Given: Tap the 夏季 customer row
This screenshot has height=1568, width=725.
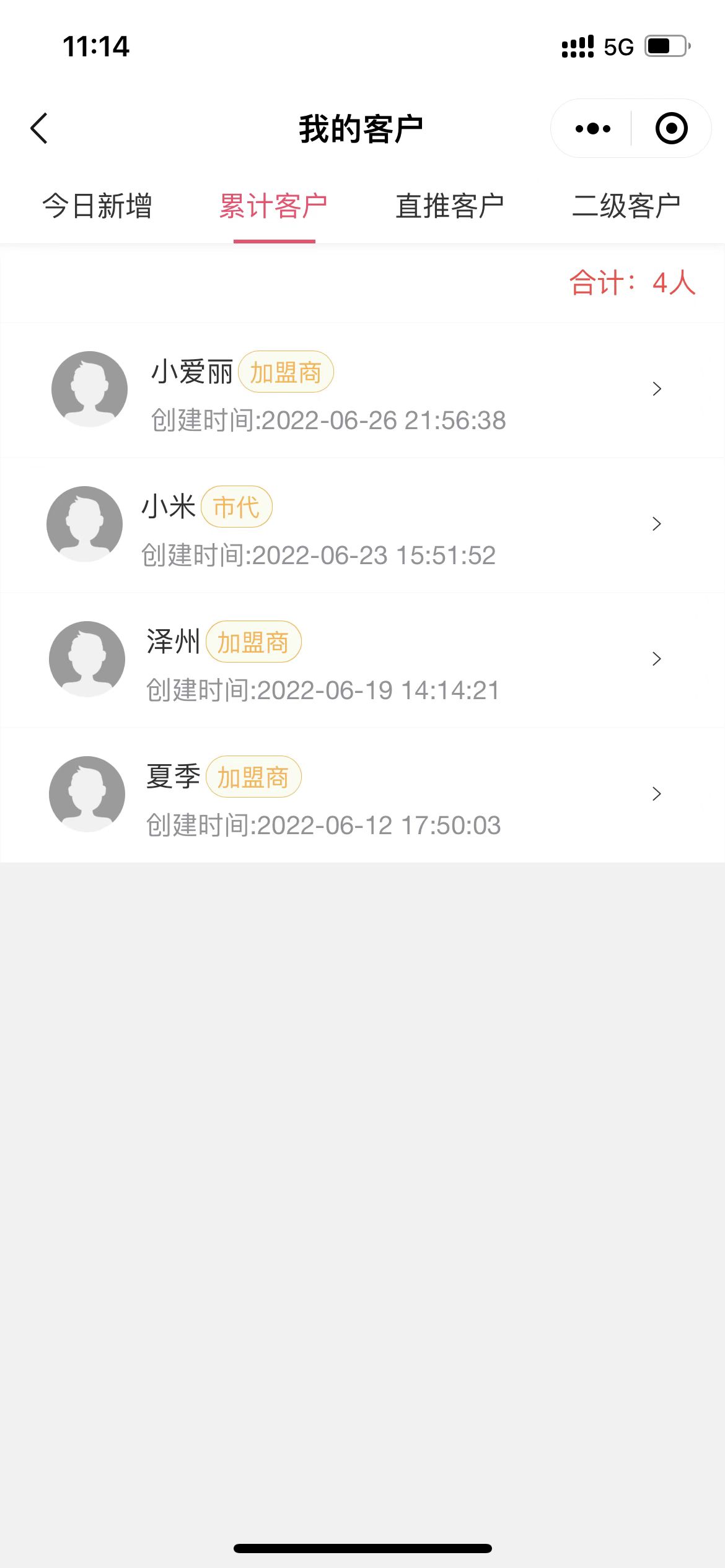Looking at the screenshot, I should click(x=362, y=795).
